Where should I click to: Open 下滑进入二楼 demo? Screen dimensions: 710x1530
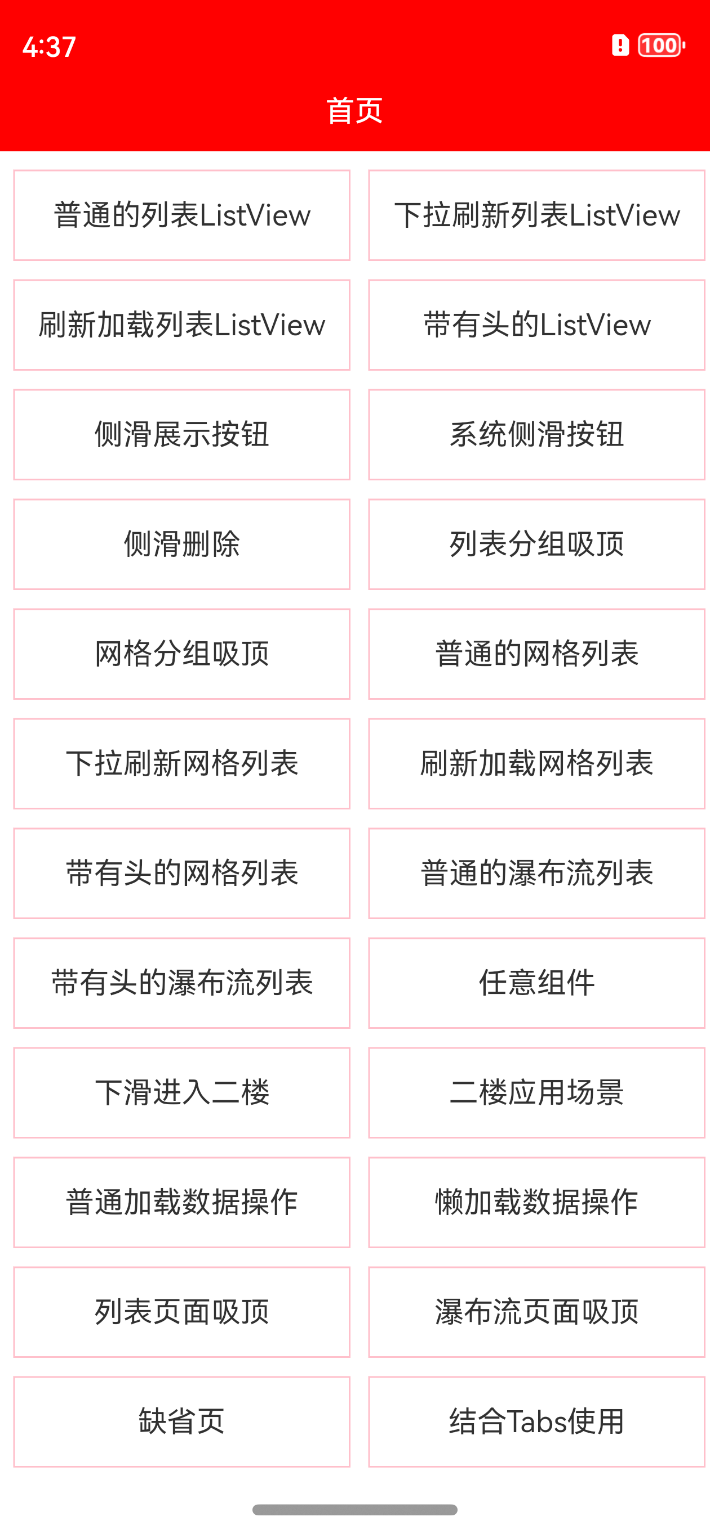(182, 1092)
